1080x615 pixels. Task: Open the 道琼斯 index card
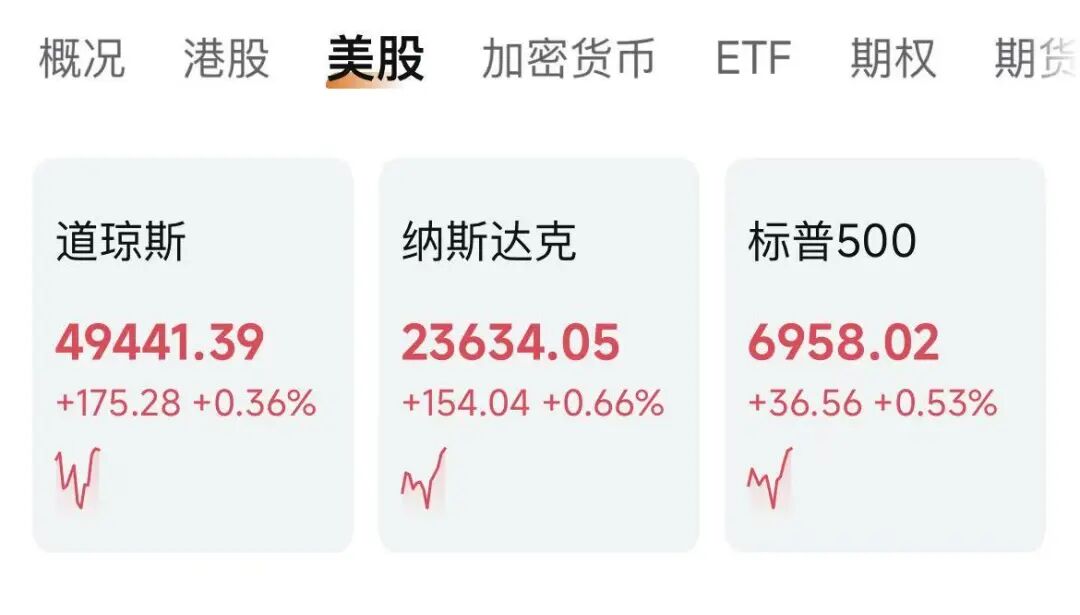[193, 355]
